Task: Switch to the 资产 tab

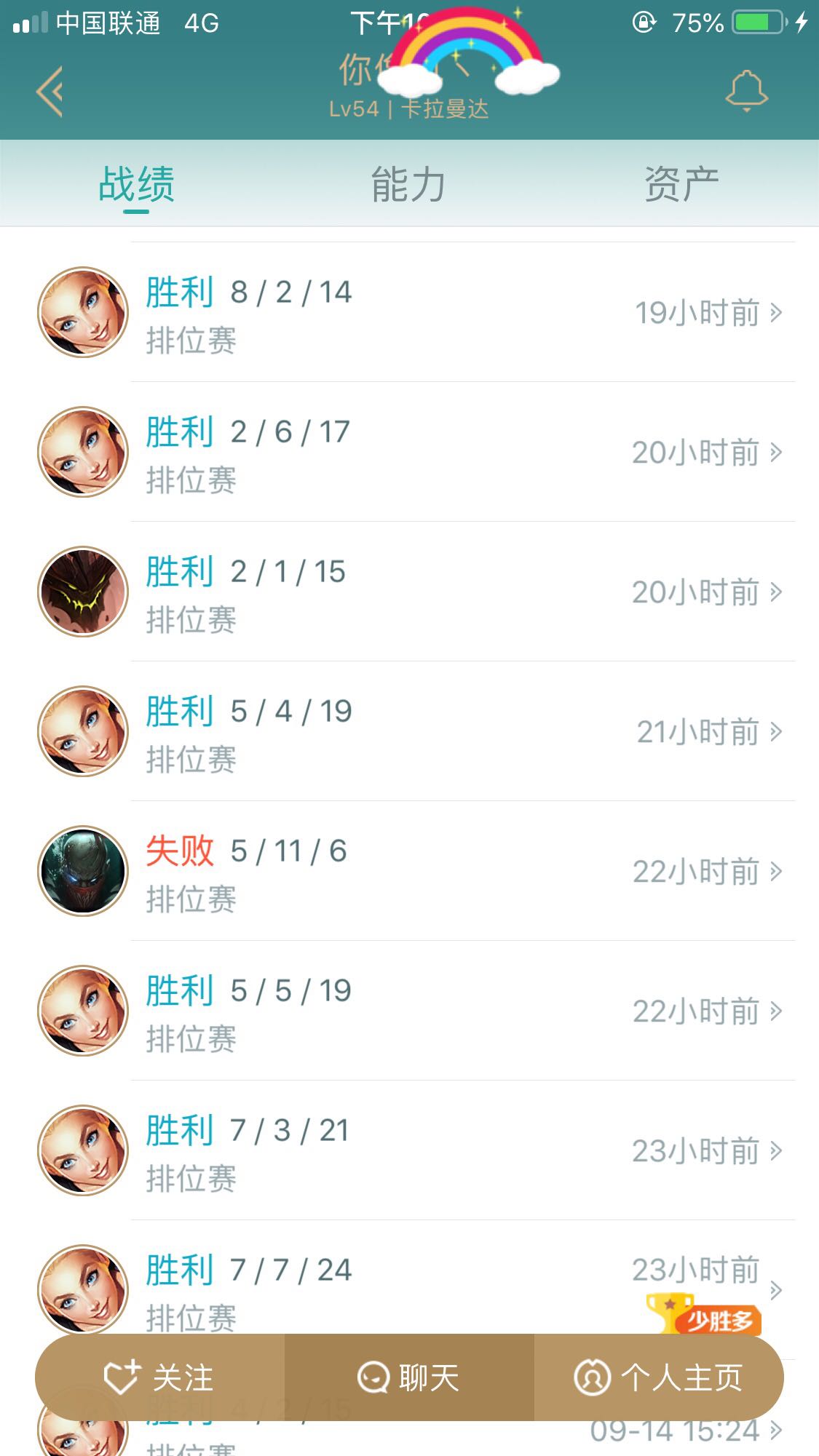Action: tap(681, 184)
